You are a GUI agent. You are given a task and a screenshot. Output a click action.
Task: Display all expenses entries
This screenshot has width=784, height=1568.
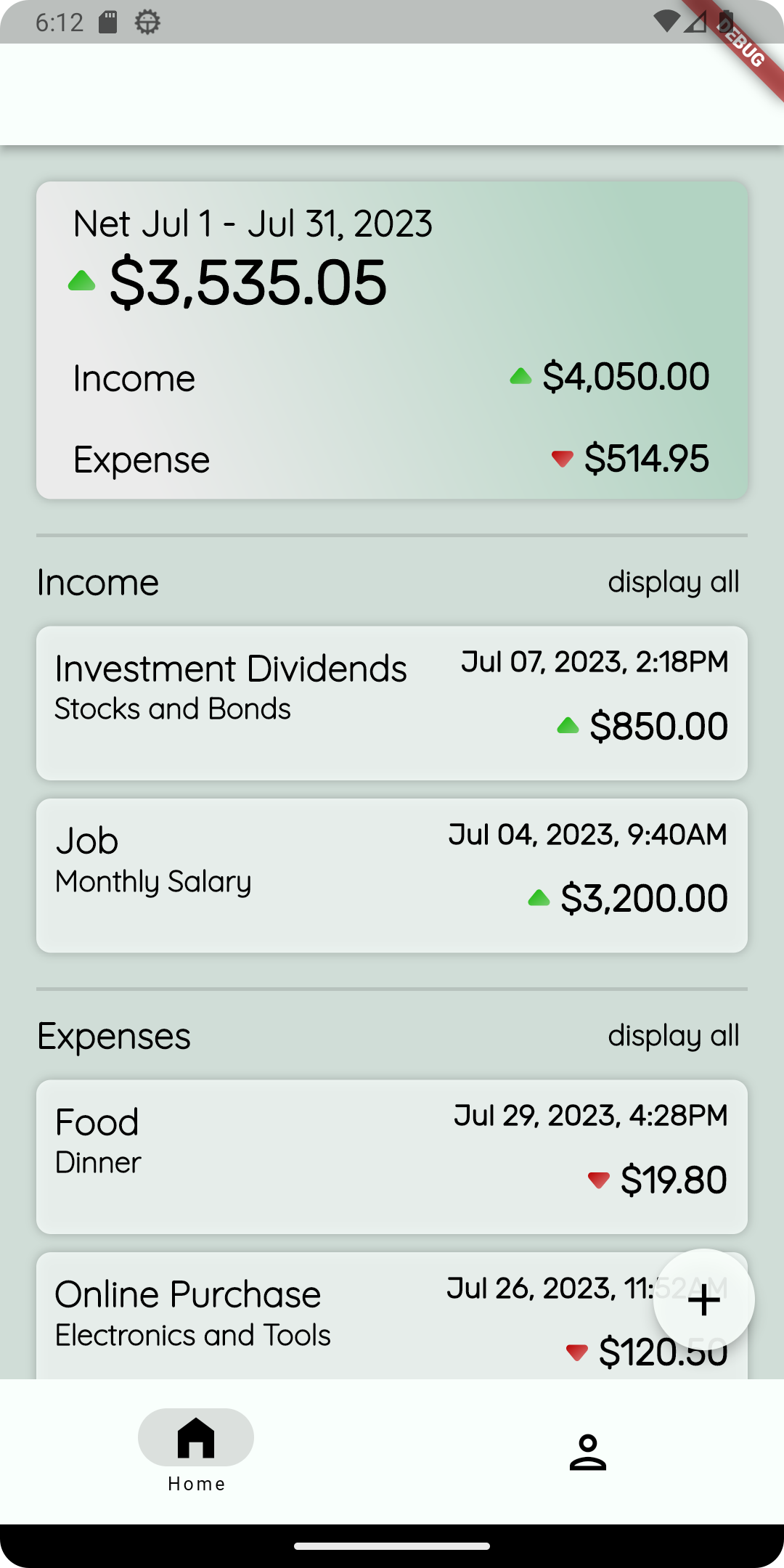coord(674,1036)
